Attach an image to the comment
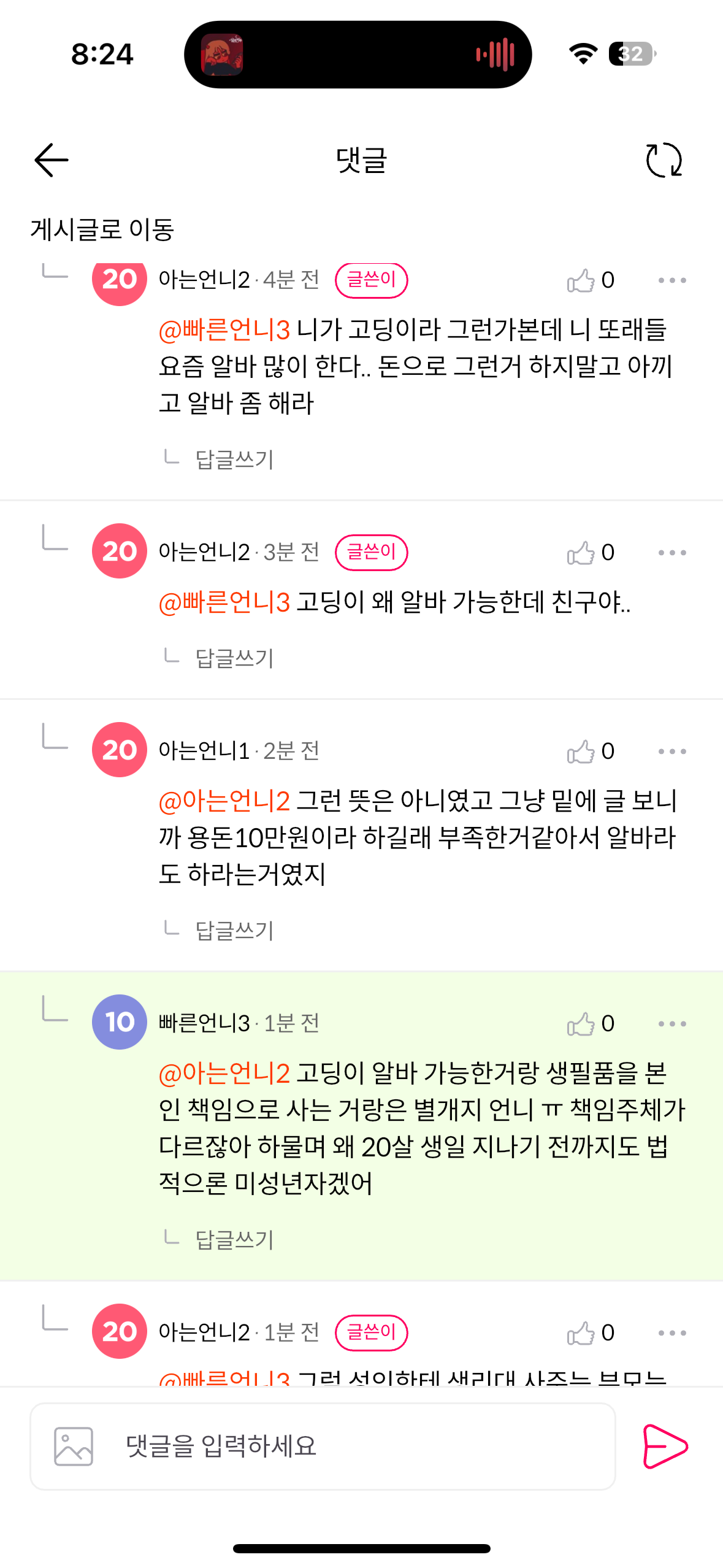723x1568 pixels. pyautogui.click(x=74, y=1446)
